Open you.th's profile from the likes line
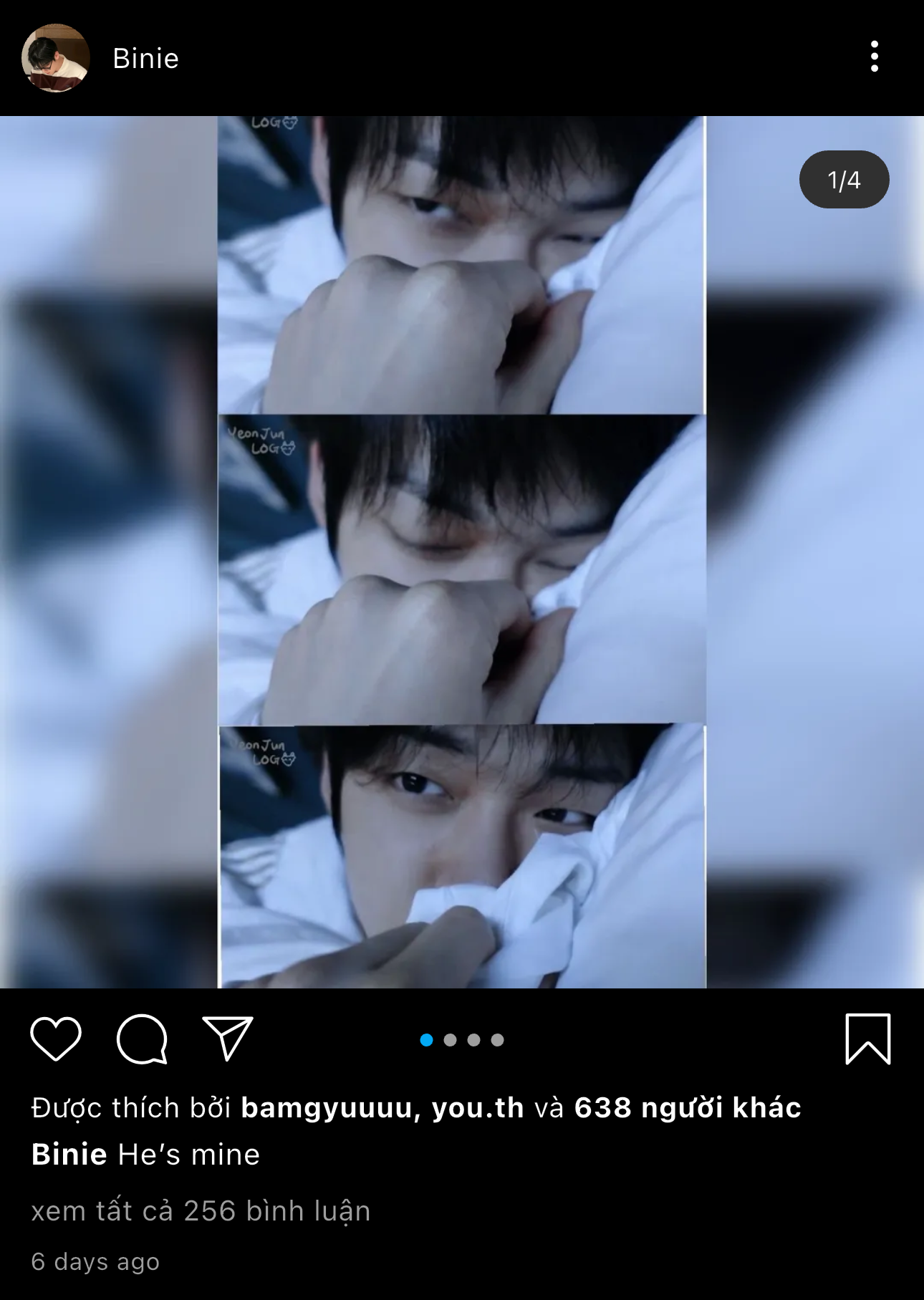 478,1108
